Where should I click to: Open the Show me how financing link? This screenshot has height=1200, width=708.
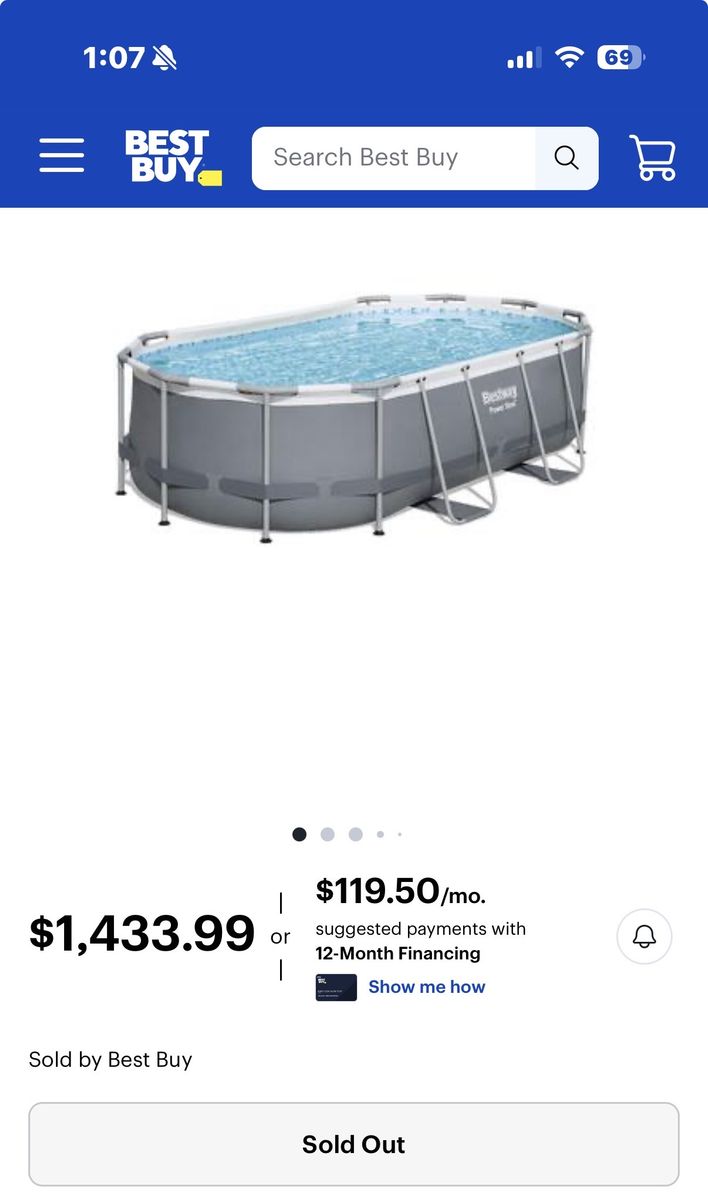click(426, 987)
